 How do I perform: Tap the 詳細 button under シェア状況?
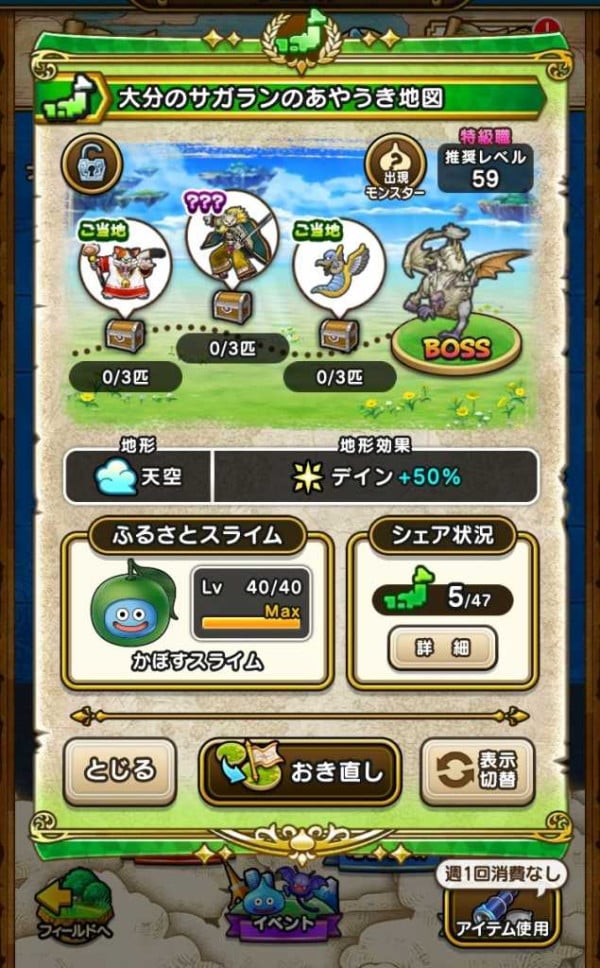443,648
